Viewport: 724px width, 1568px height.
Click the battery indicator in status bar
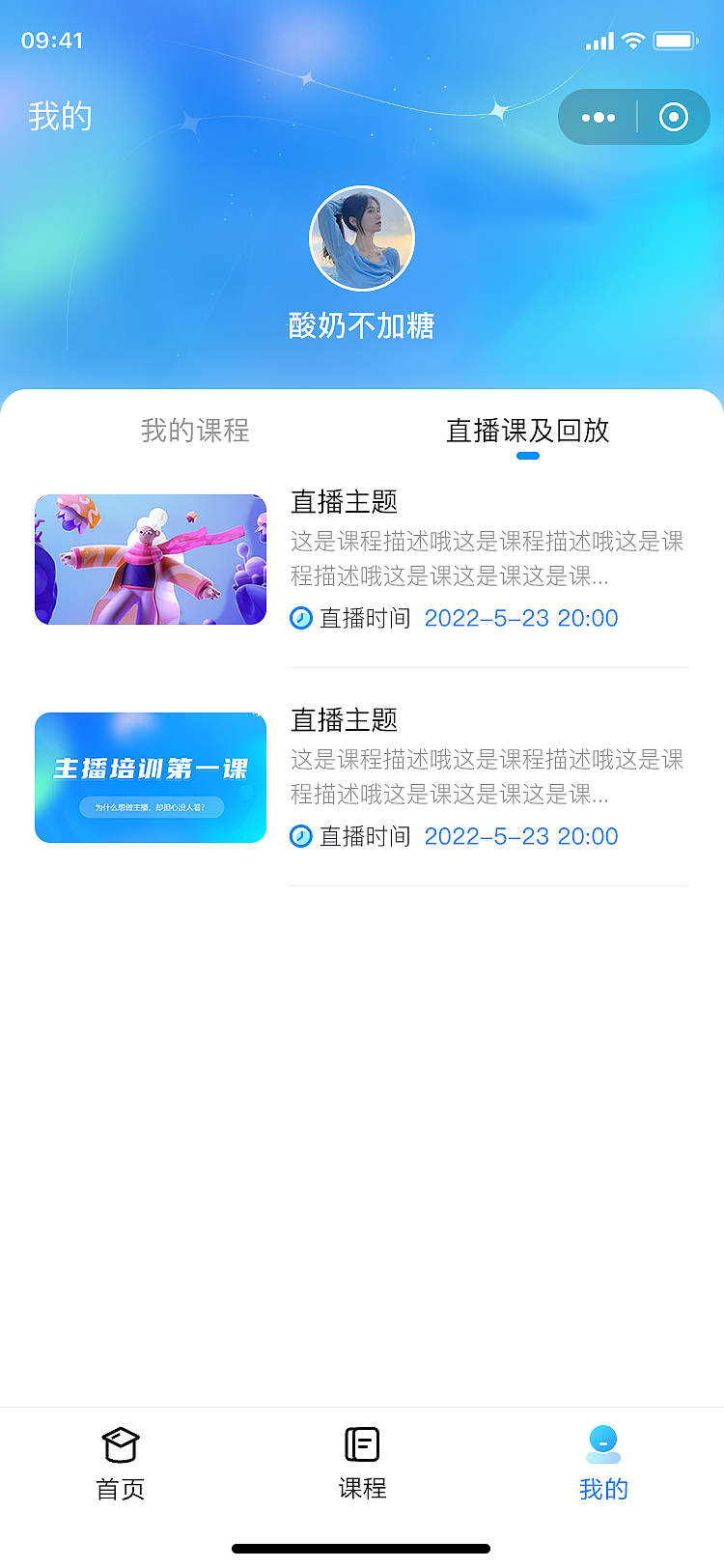pyautogui.click(x=675, y=41)
